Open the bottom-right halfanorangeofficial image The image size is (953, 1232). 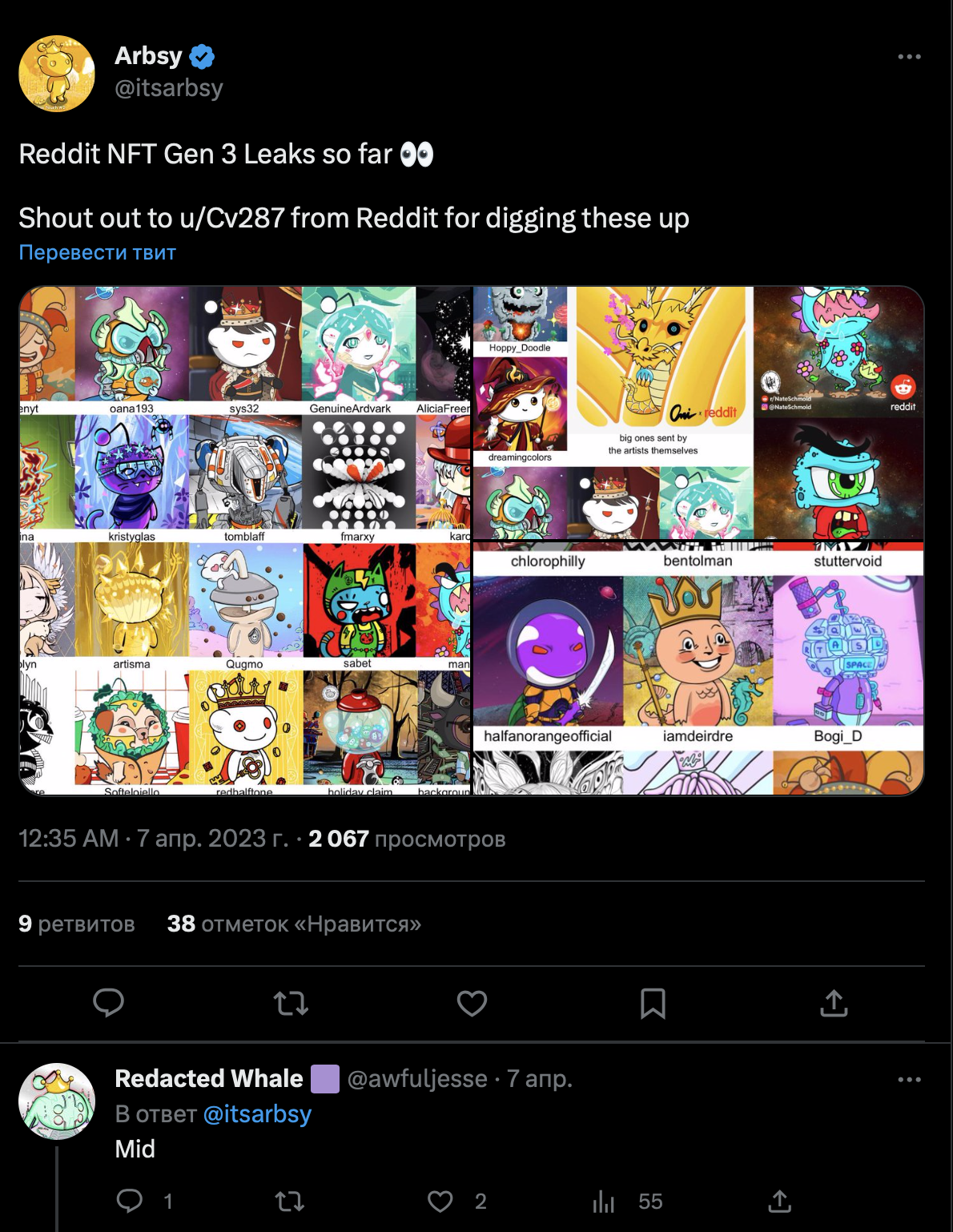point(698,669)
